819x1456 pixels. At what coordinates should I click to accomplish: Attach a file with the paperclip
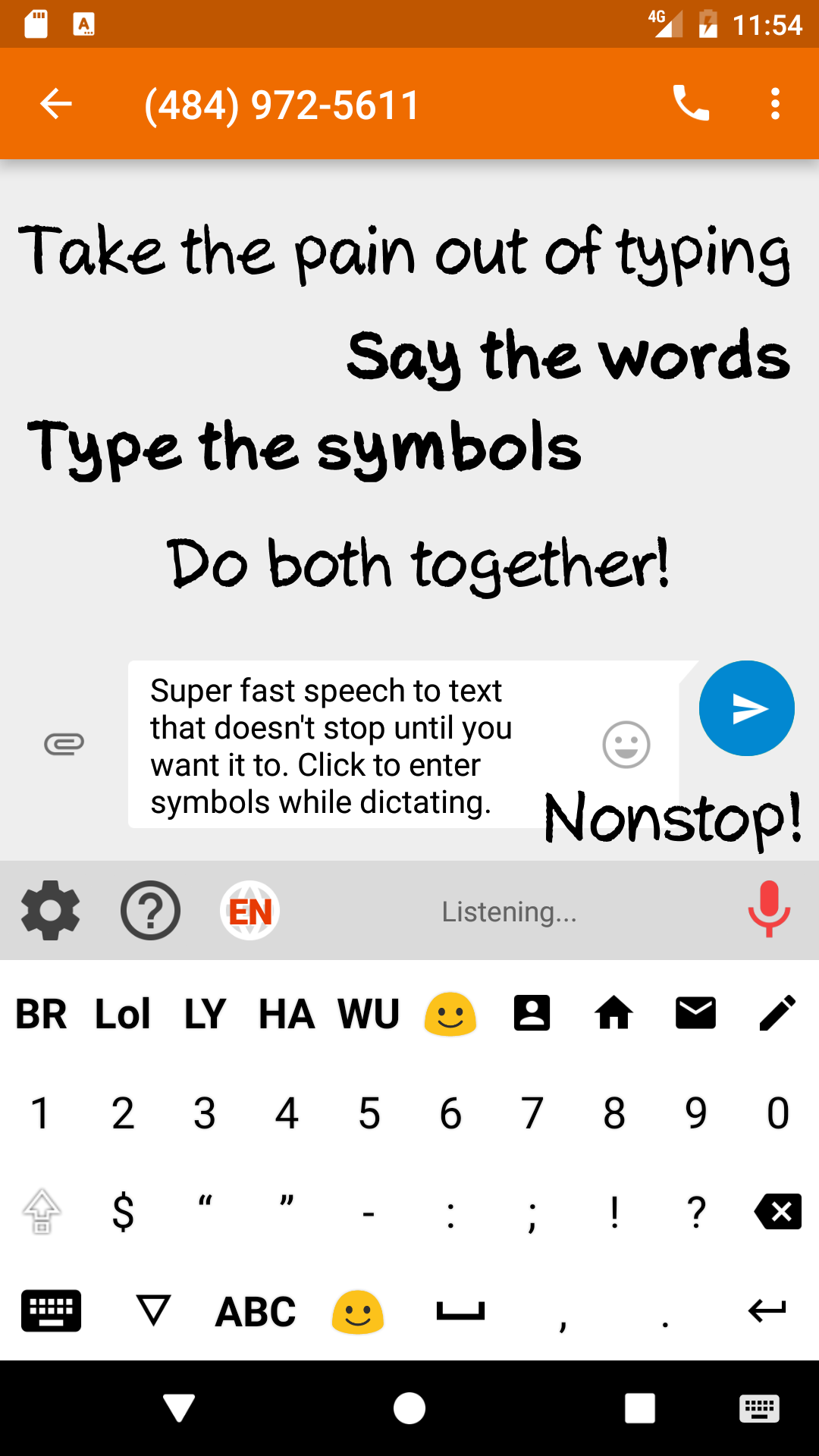coord(64,744)
